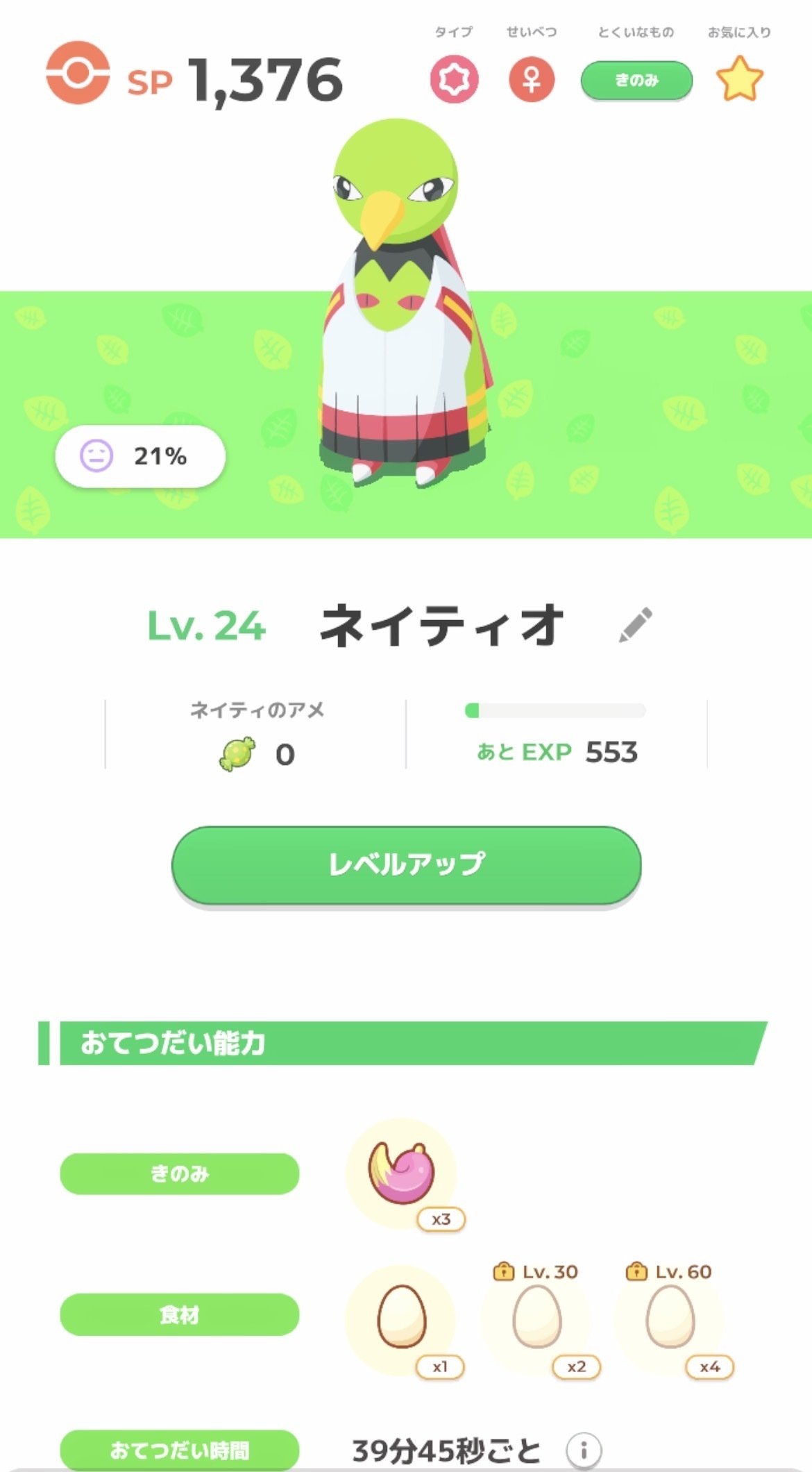Select the pink psychic type icon
Image resolution: width=812 pixels, height=1472 pixels.
454,79
